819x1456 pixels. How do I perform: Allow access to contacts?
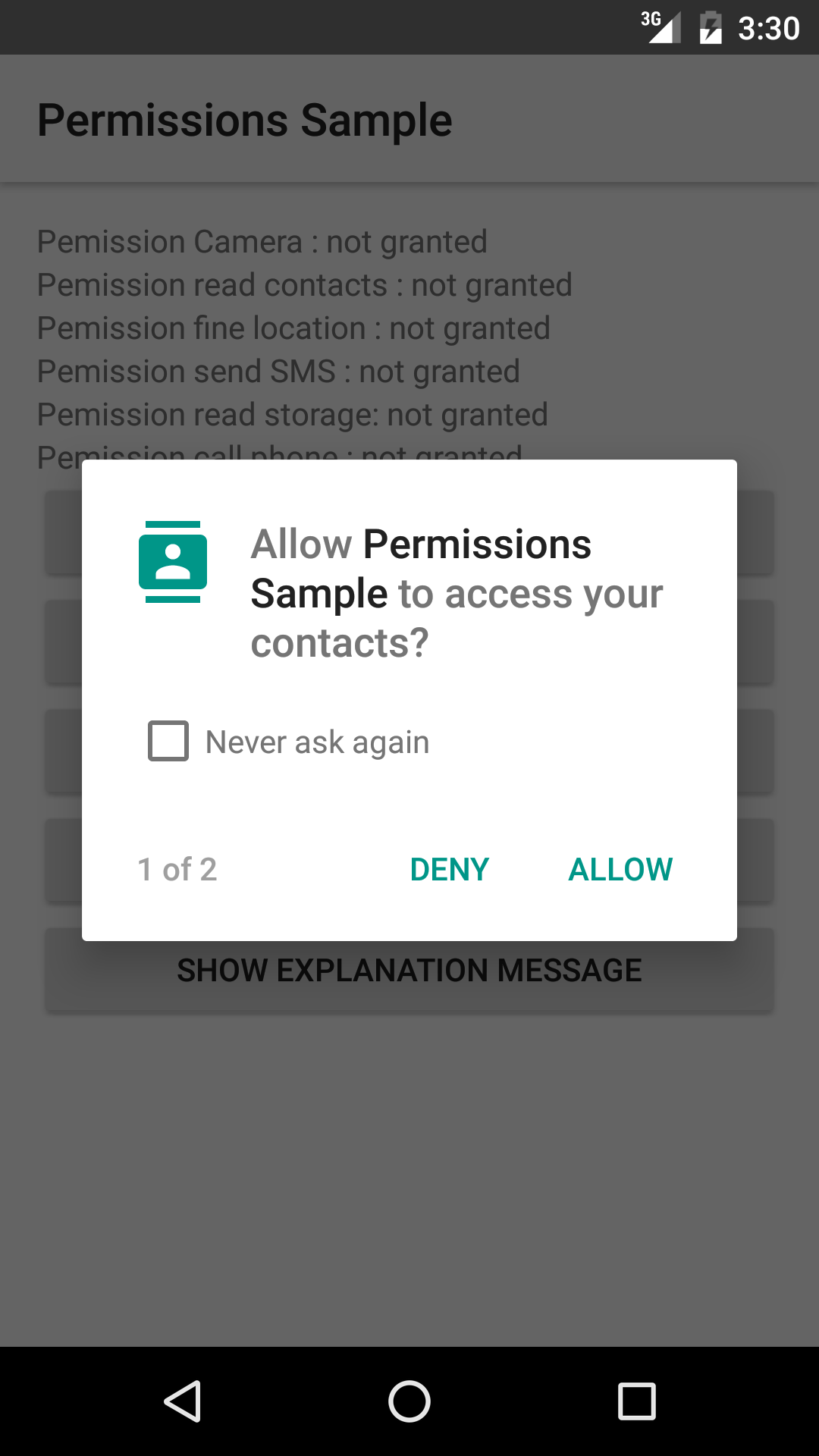coord(620,869)
